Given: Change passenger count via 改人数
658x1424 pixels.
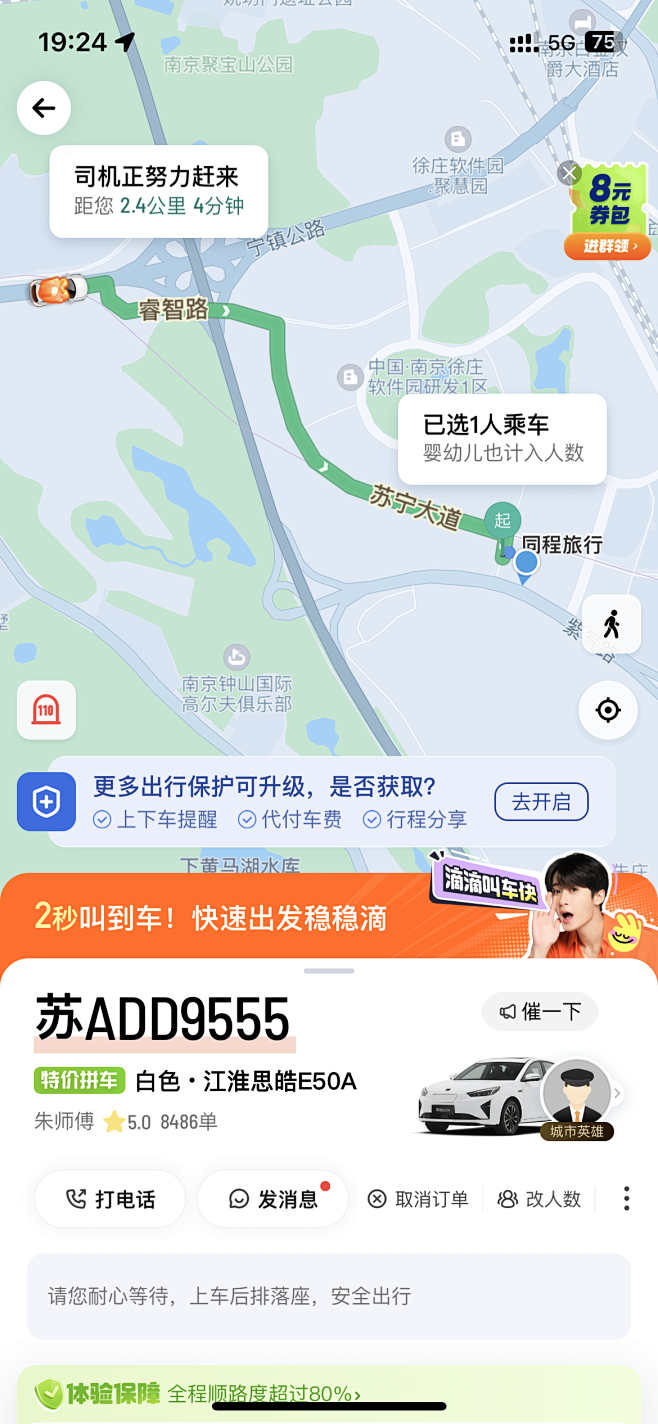Looking at the screenshot, I should (539, 1199).
